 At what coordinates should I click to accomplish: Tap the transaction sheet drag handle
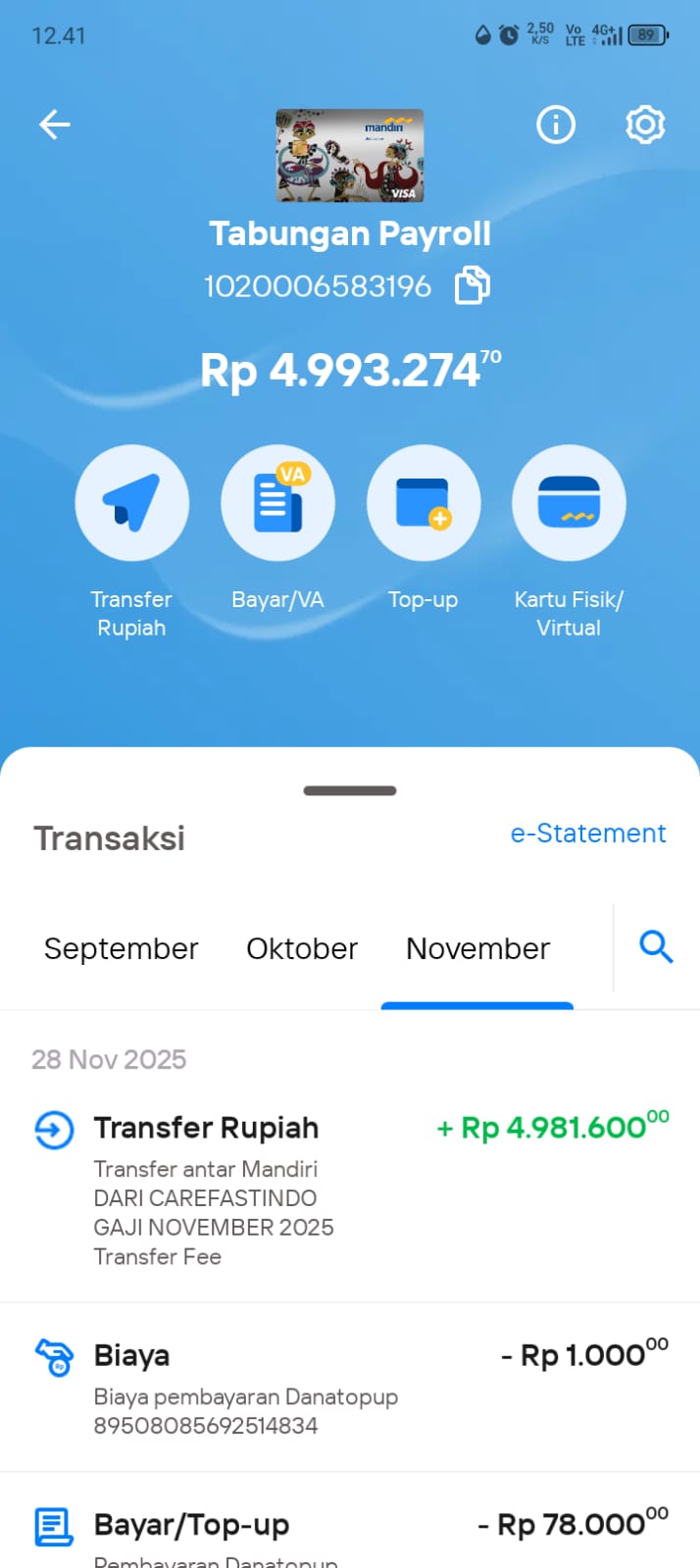click(350, 790)
